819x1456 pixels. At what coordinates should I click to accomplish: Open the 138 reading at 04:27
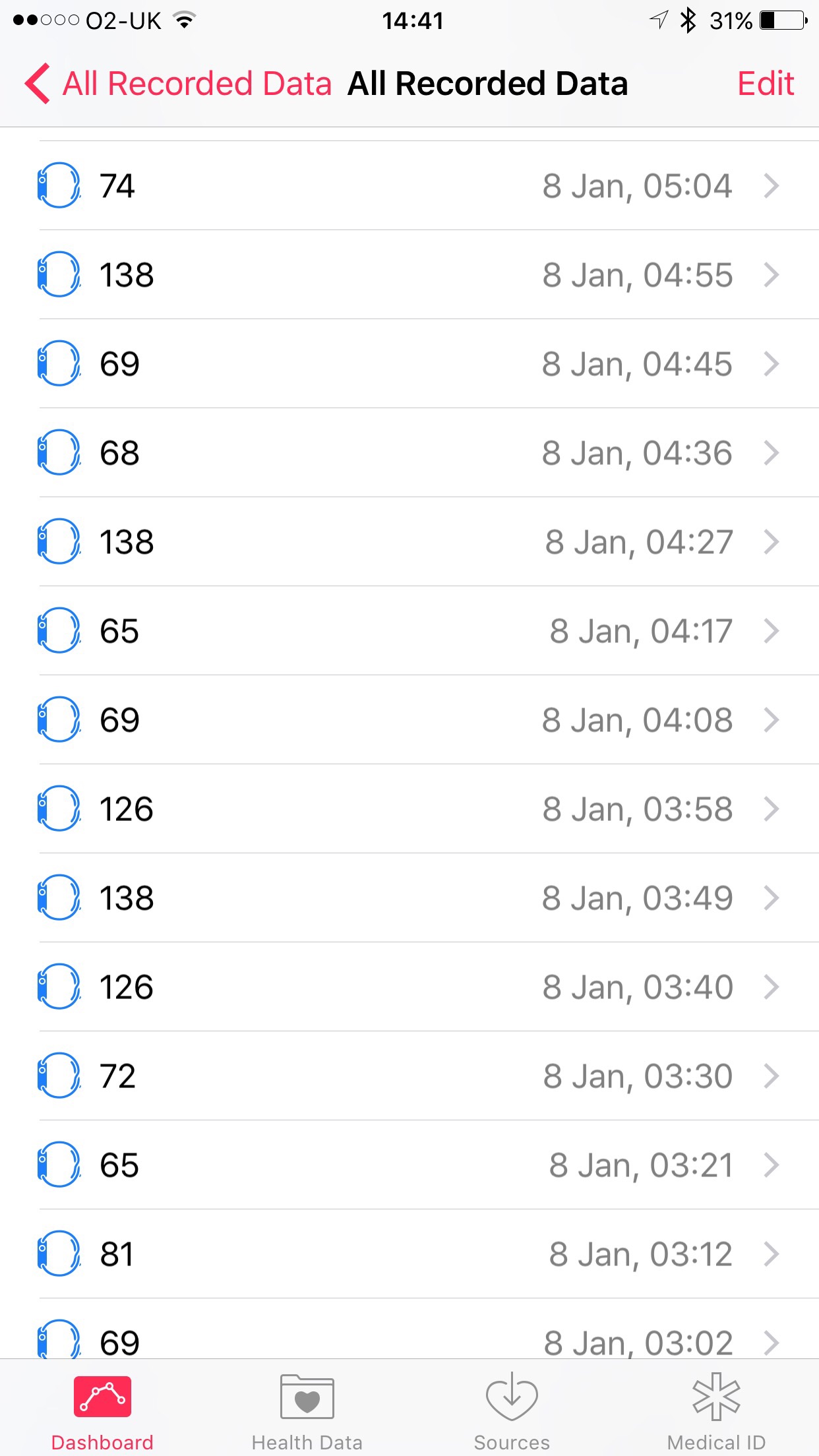[x=409, y=541]
